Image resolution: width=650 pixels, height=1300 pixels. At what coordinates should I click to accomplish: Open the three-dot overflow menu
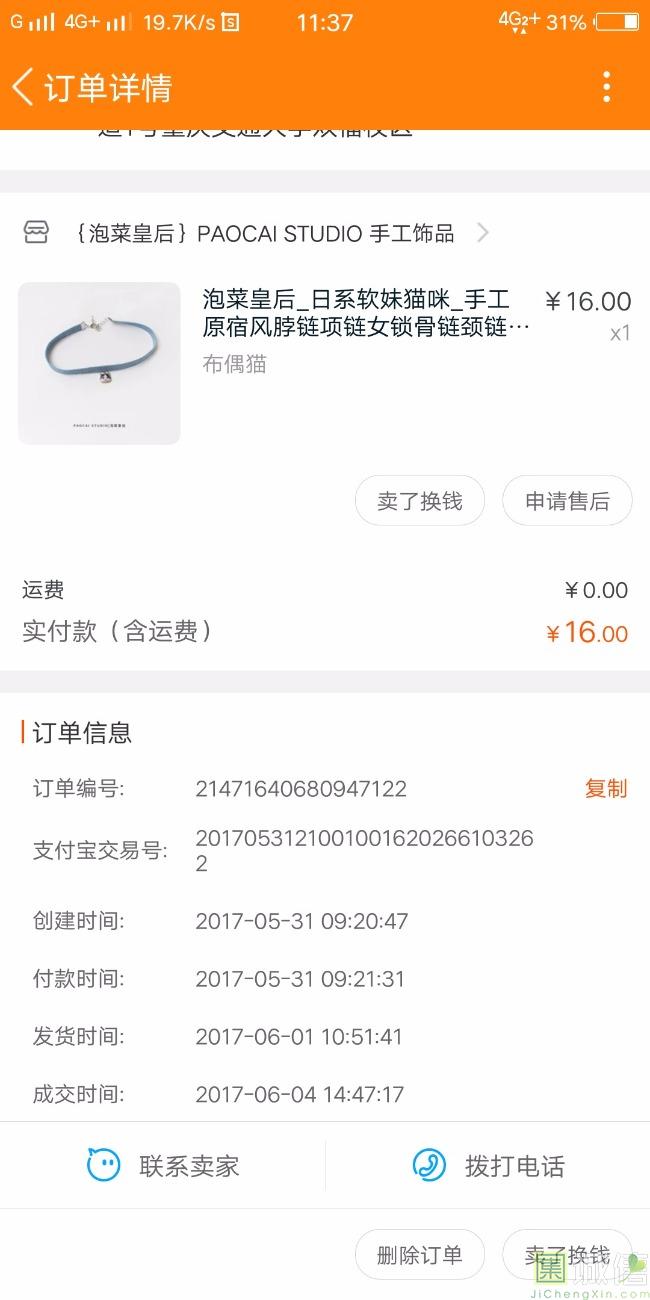tap(606, 87)
